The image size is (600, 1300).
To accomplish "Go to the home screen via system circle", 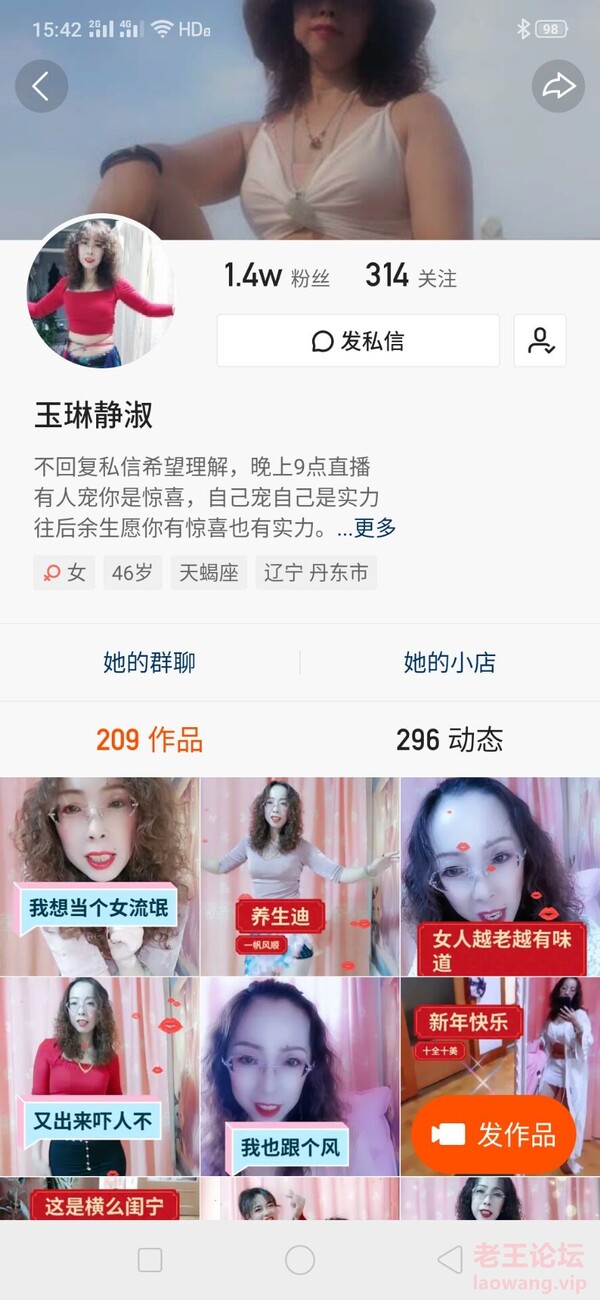I will (300, 1260).
